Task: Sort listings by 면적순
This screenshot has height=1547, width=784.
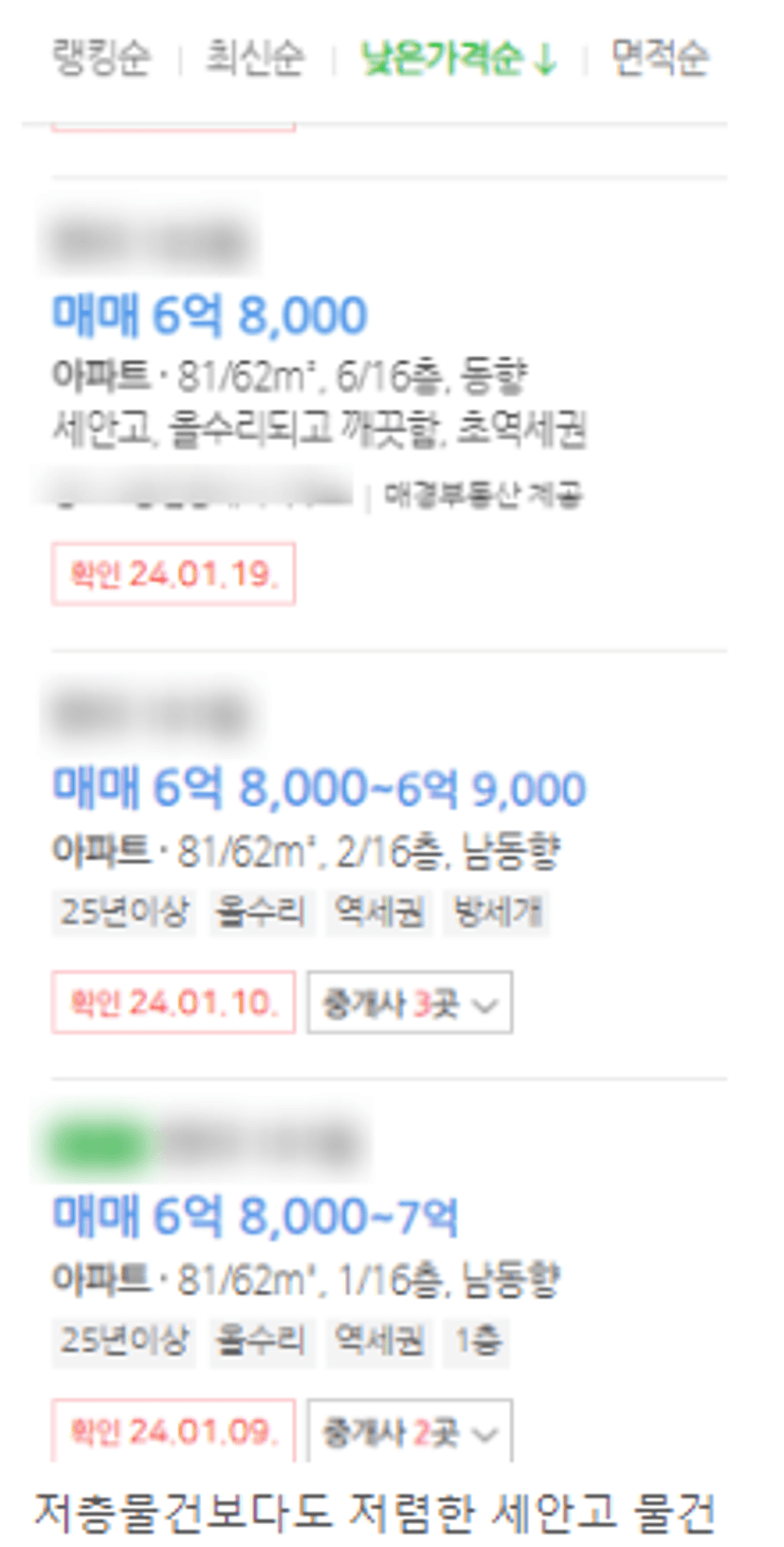Action: click(659, 58)
